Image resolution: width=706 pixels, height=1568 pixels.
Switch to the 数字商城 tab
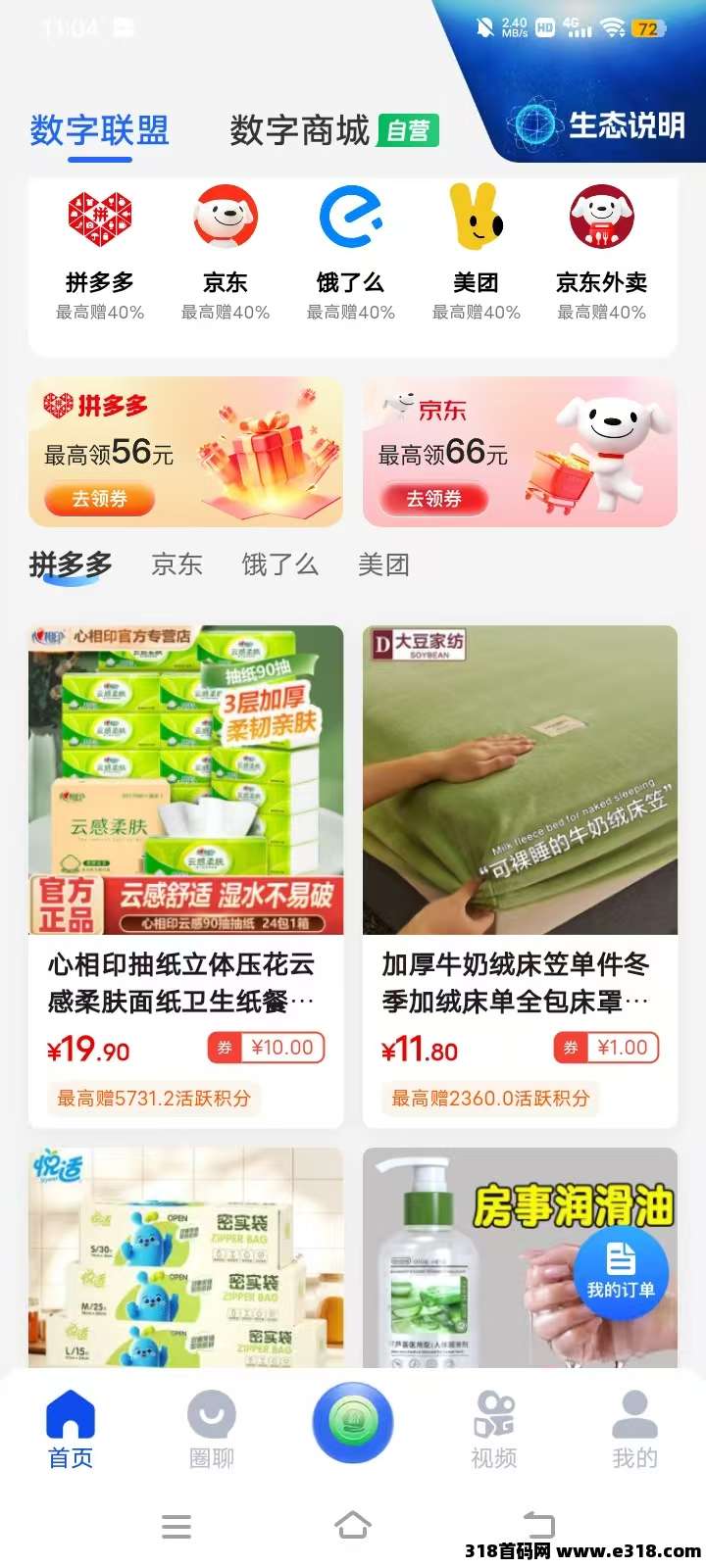coord(300,130)
